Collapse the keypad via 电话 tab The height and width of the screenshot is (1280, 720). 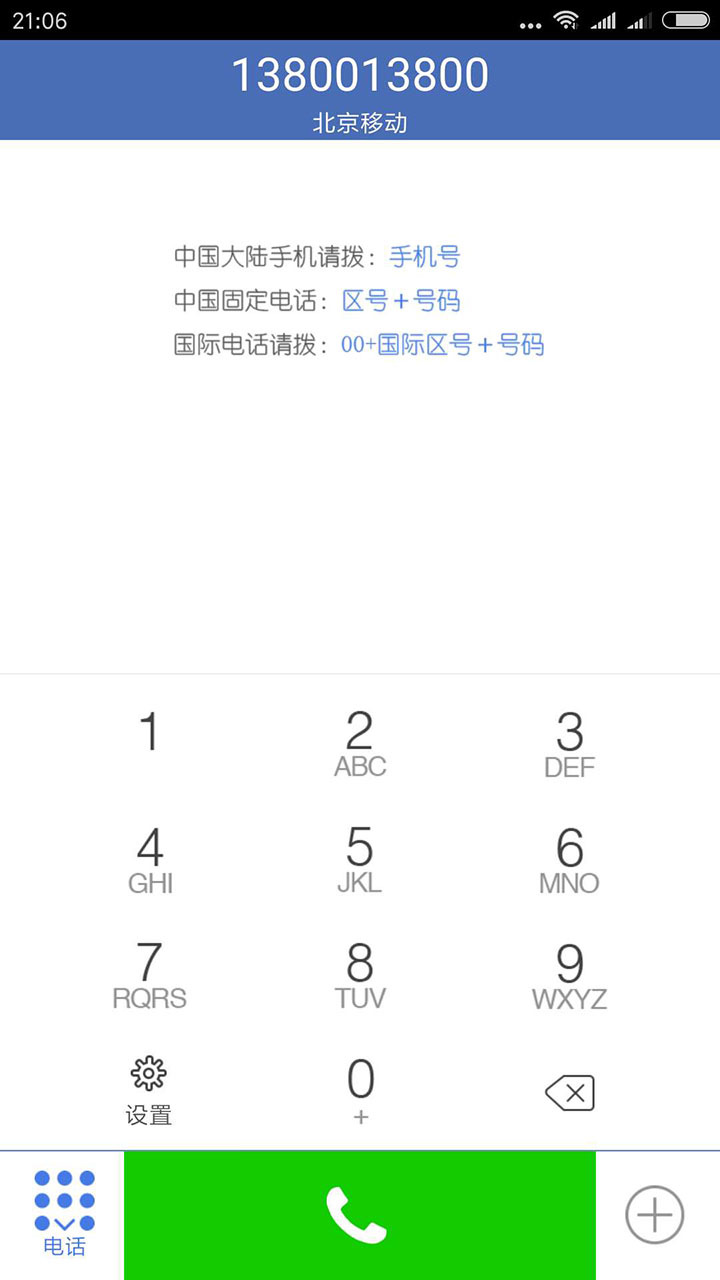tap(64, 1214)
